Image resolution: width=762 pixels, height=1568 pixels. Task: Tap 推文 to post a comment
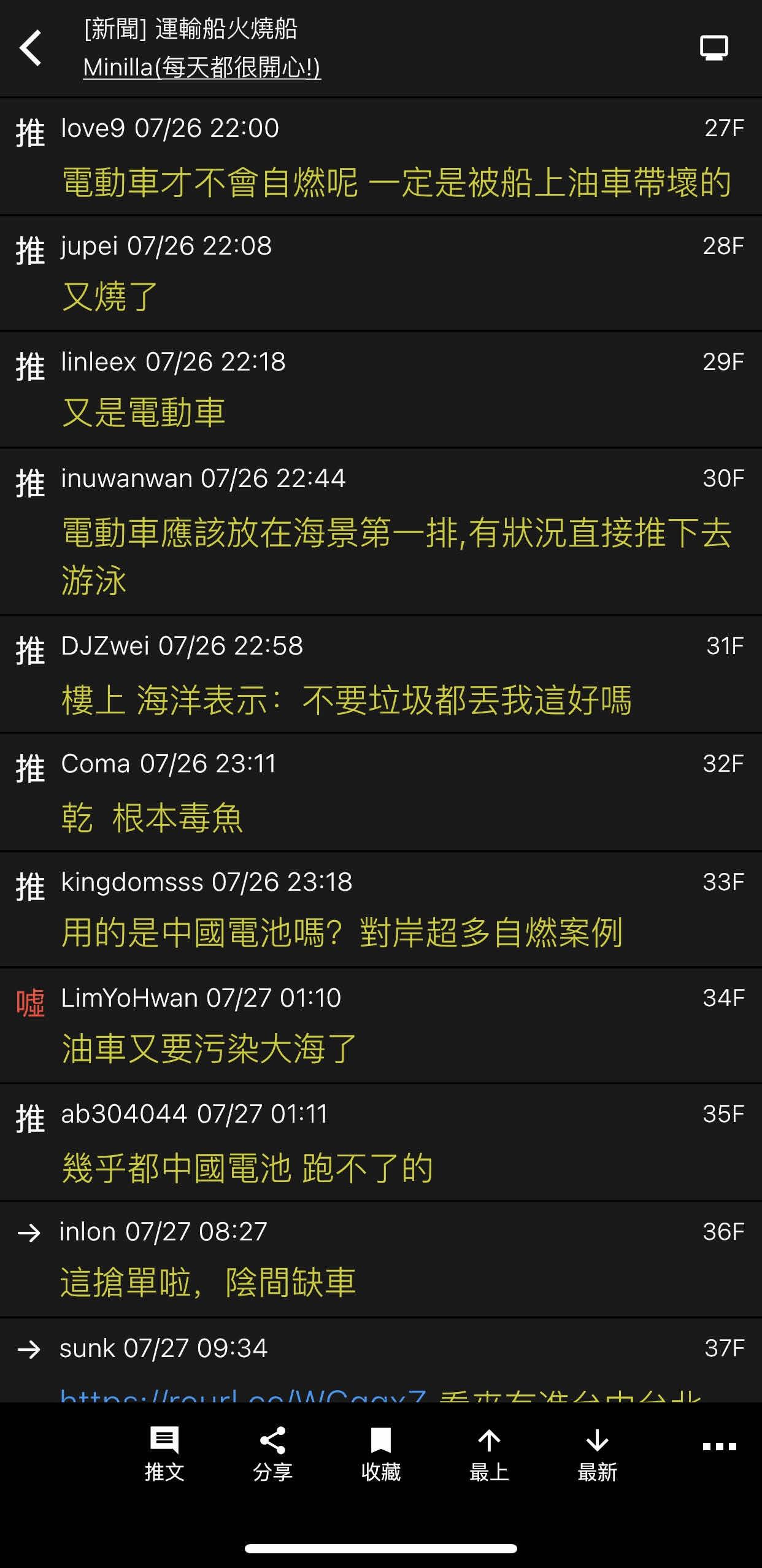coord(164,1454)
